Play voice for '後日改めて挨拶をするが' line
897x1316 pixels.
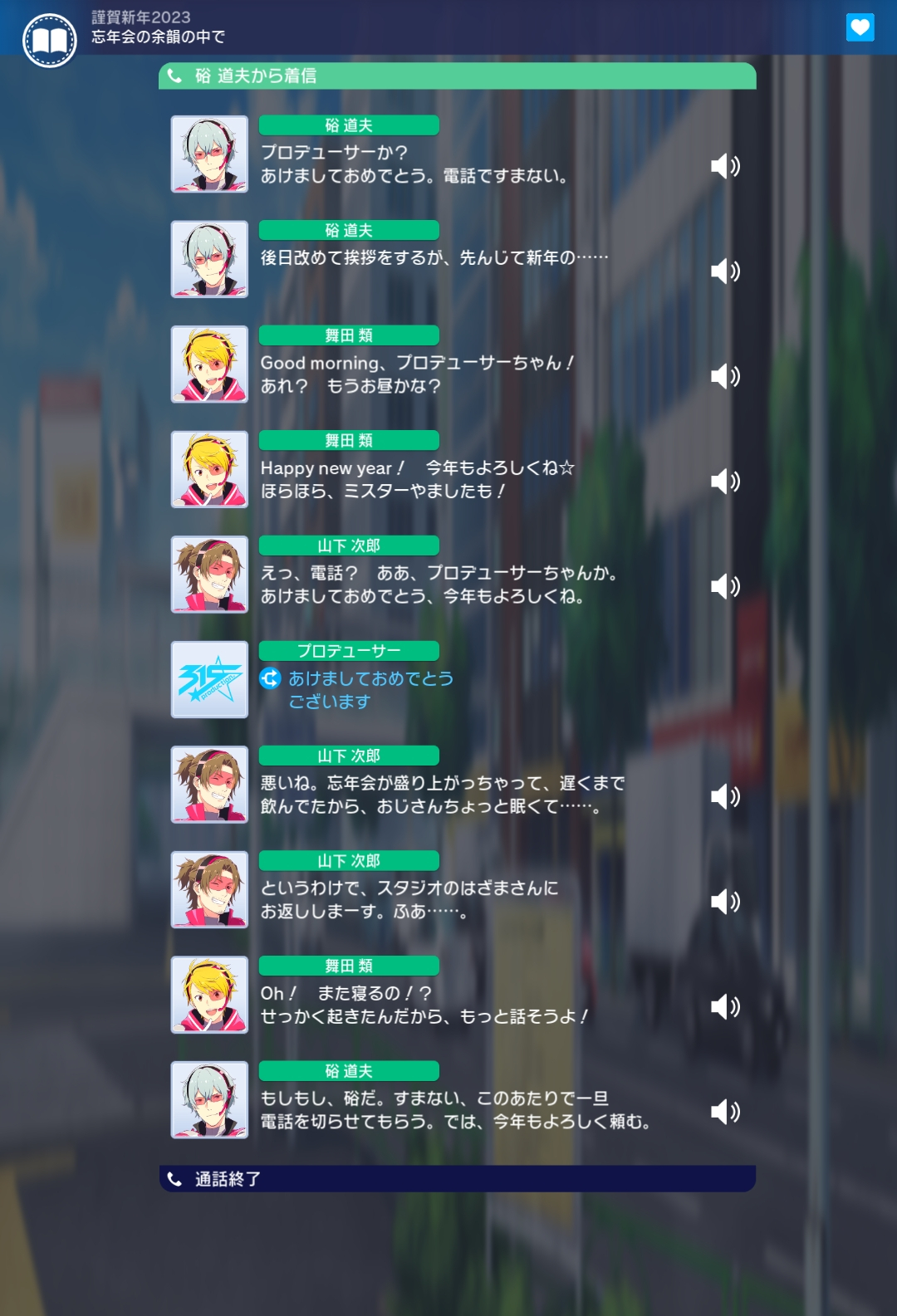724,271
